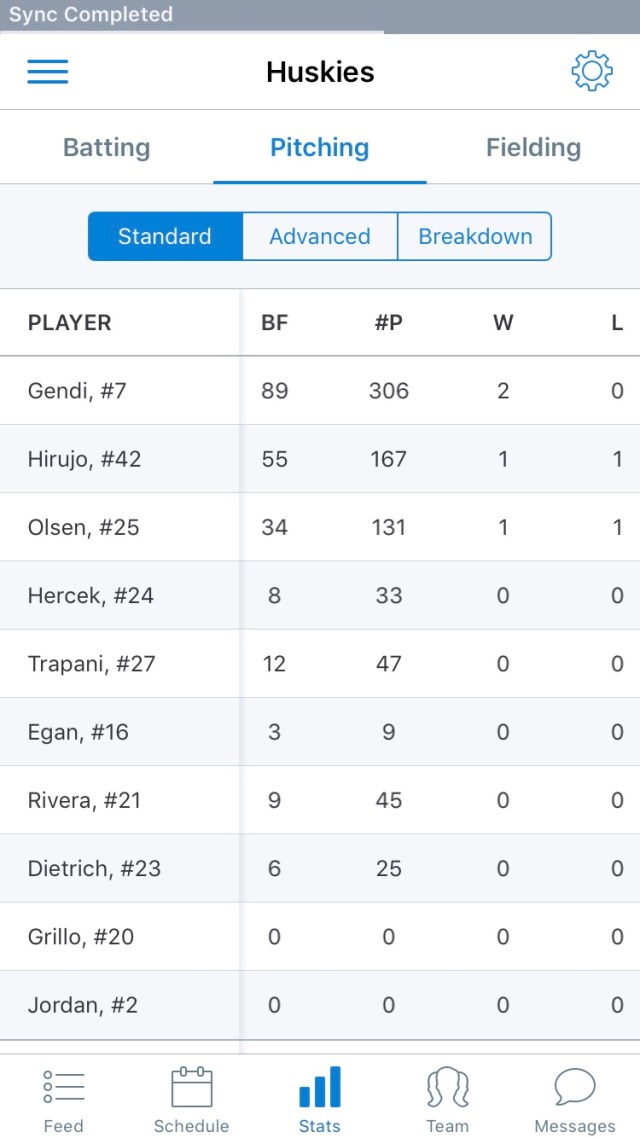Select the Standard stats segment
Viewport: 640px width, 1138px height.
pos(165,237)
